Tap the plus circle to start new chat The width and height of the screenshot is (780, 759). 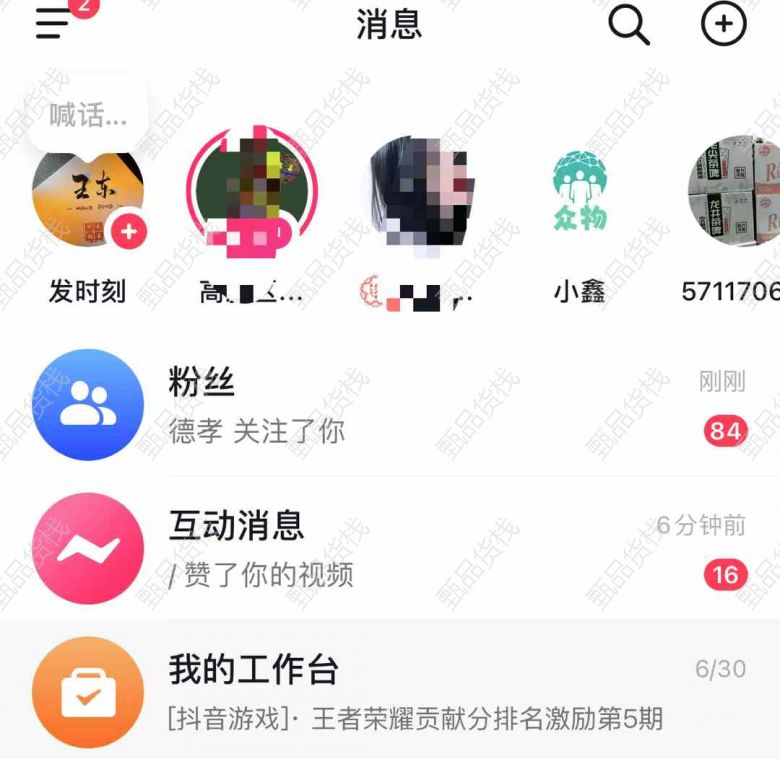tap(723, 24)
